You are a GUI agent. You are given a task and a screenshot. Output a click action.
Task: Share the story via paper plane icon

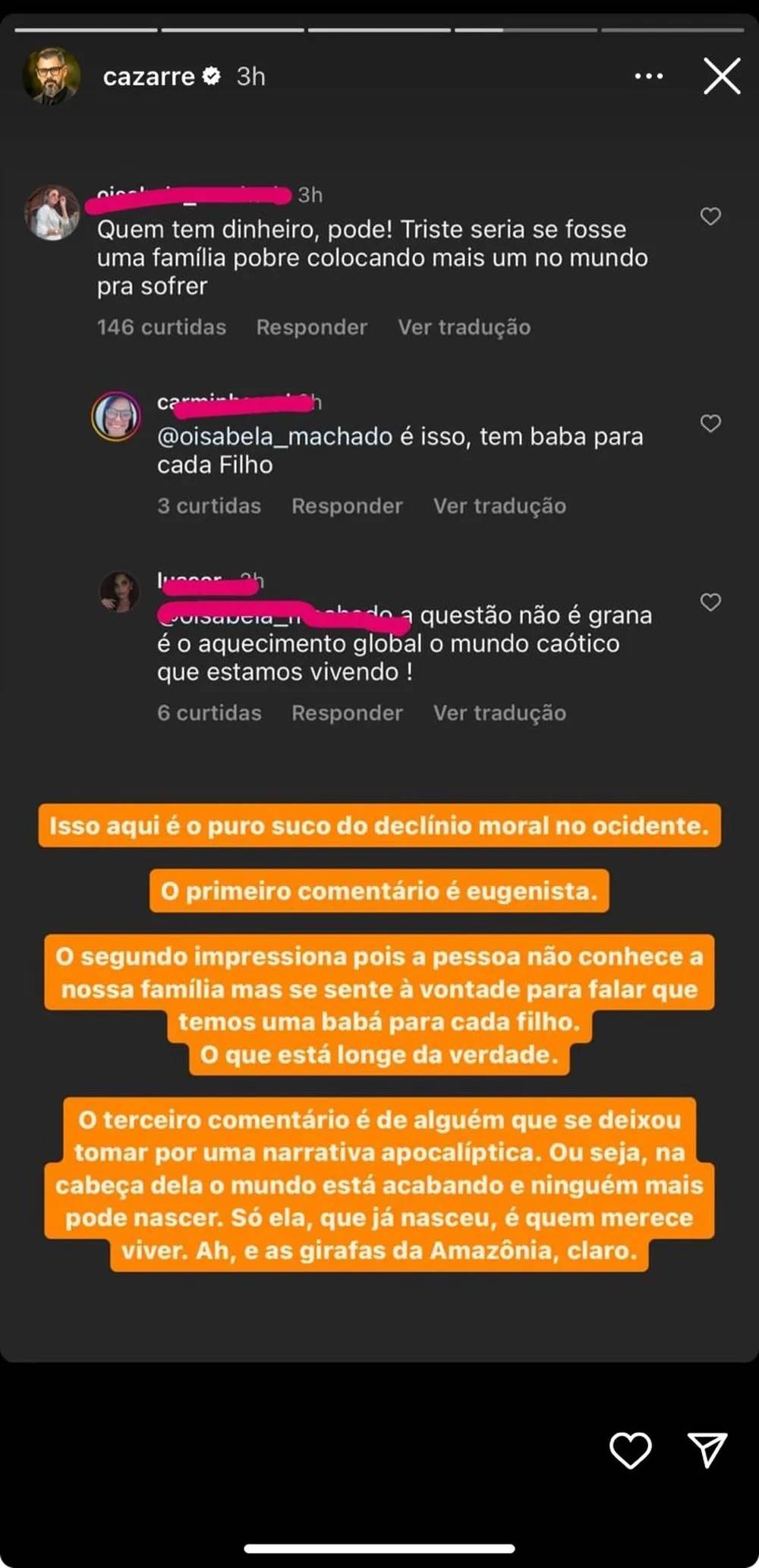coord(707,1450)
